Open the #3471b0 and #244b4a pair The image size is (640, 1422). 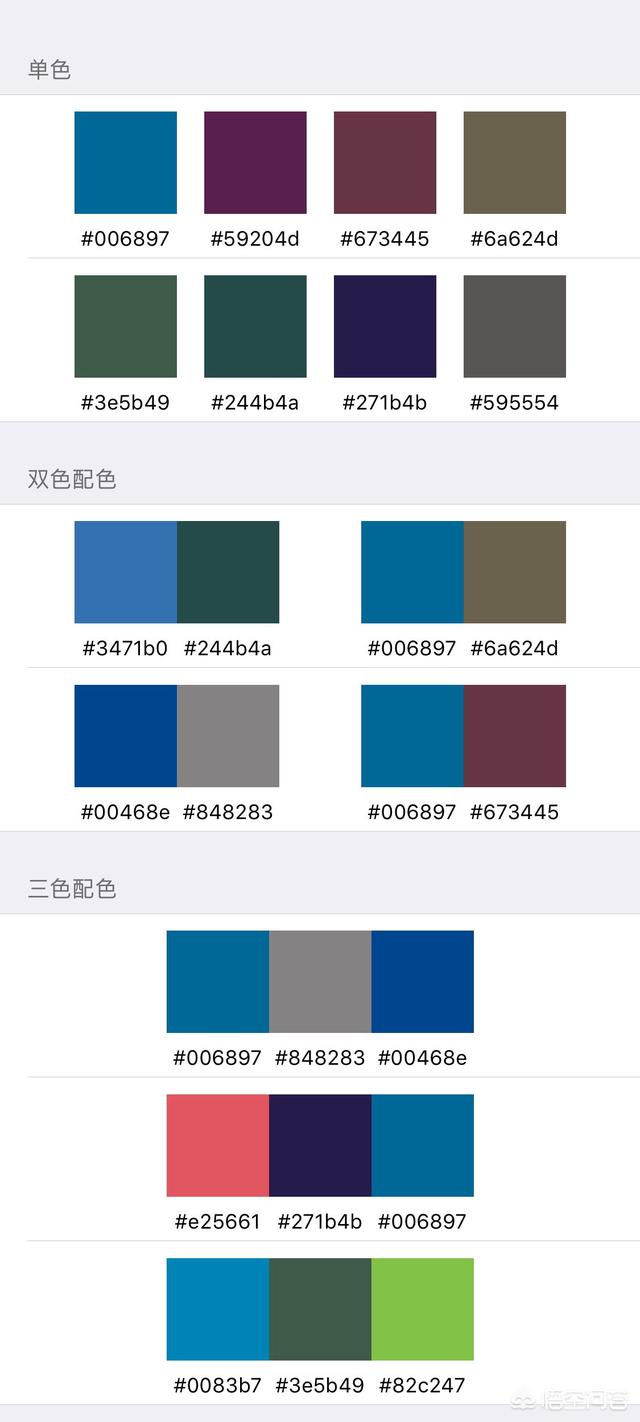pos(177,572)
